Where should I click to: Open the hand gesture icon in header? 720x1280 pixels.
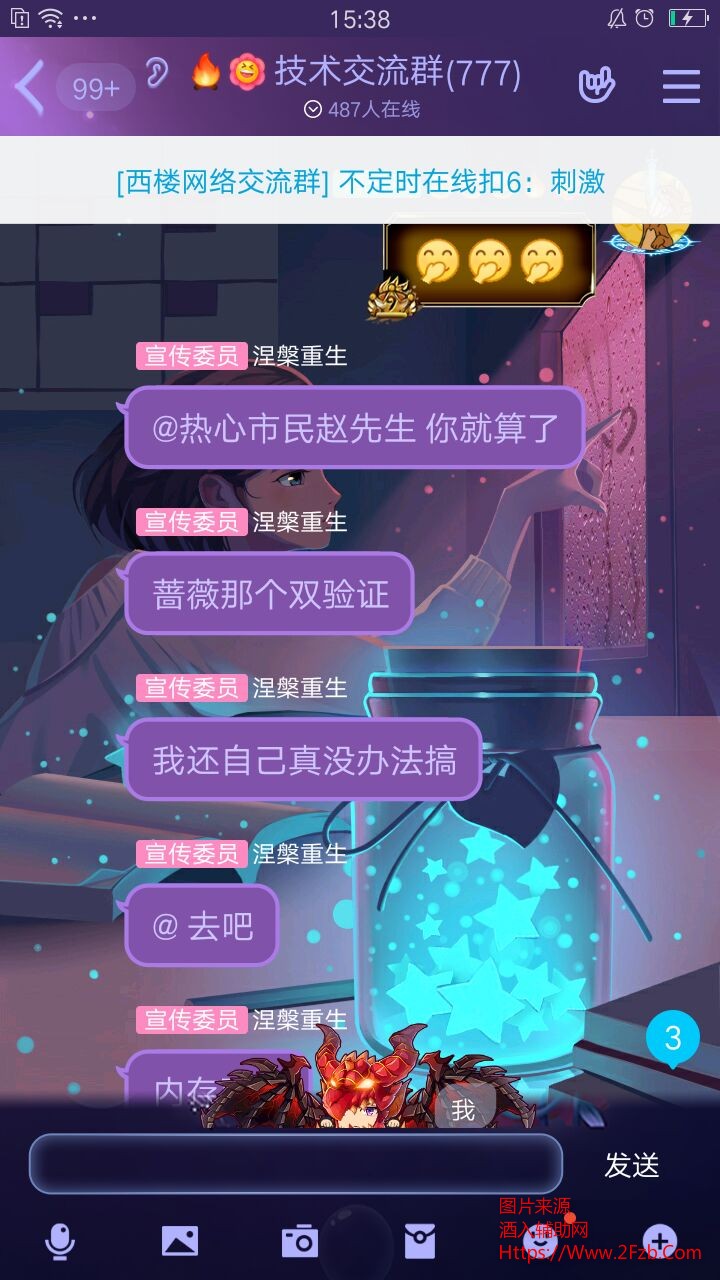coord(597,86)
